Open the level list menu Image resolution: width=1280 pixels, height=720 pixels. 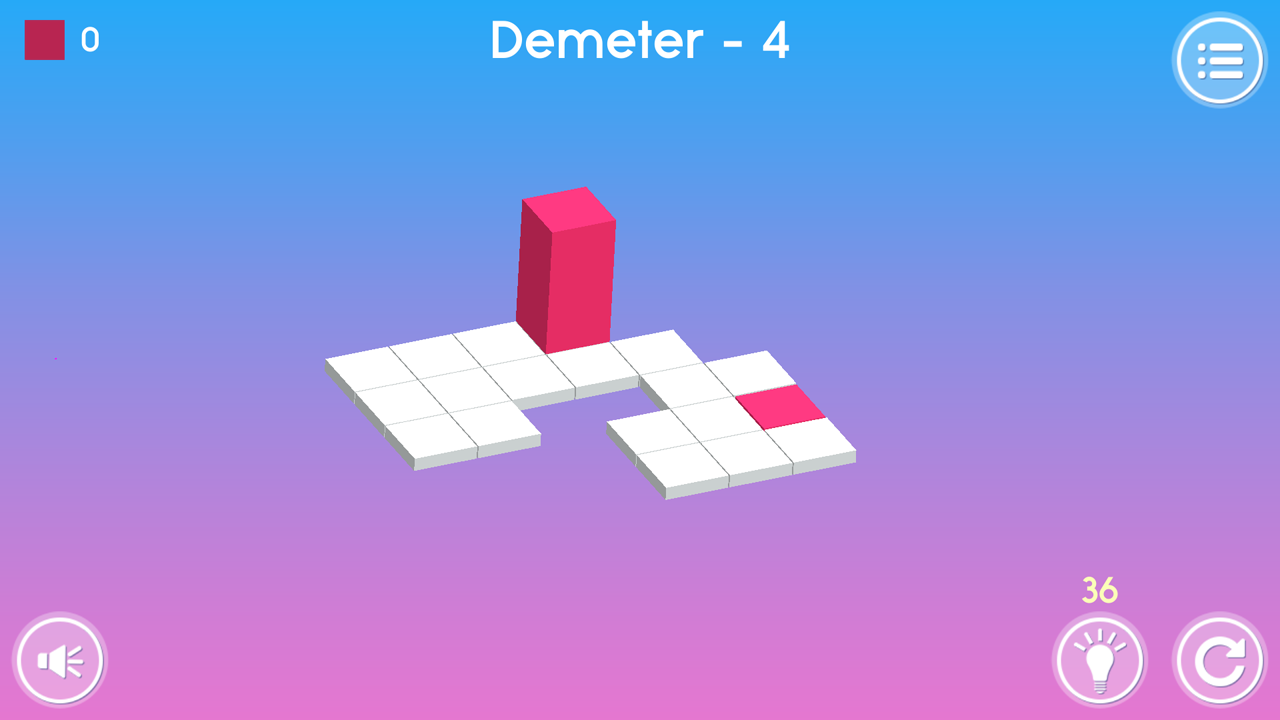(1219, 61)
